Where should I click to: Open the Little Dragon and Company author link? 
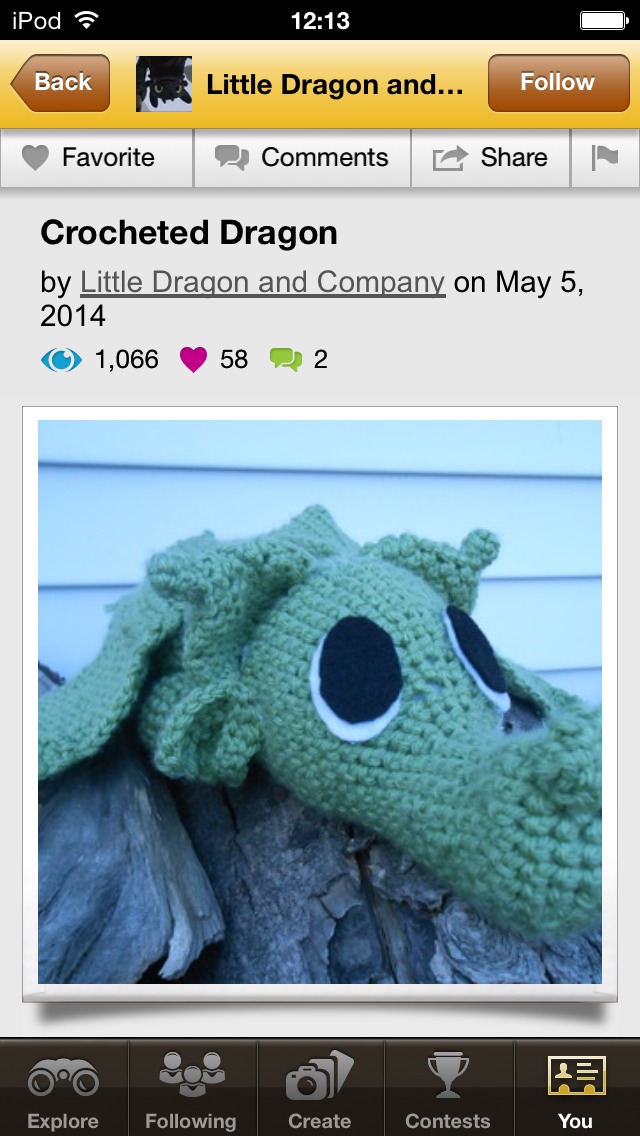pos(262,282)
